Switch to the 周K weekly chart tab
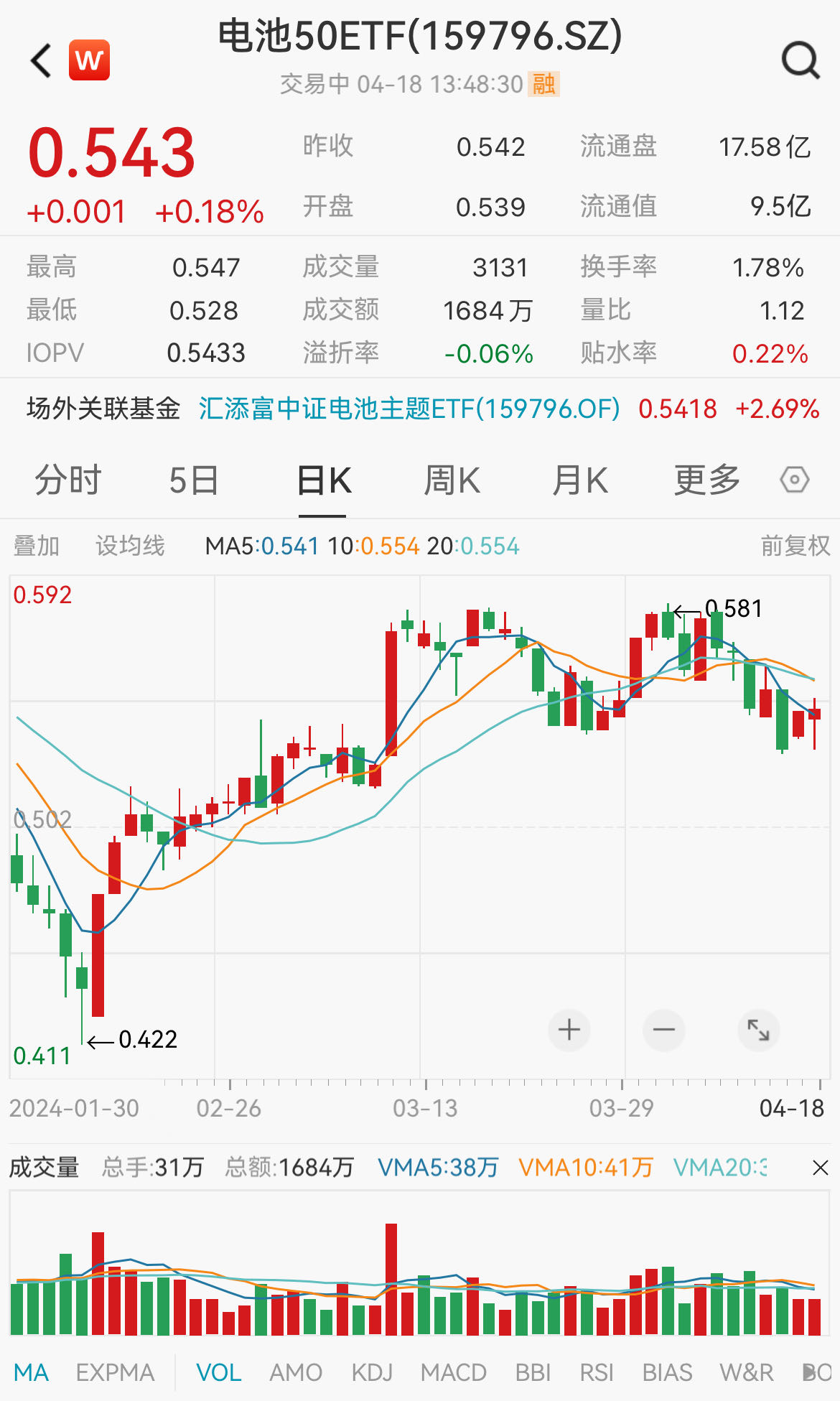This screenshot has height=1401, width=840. point(451,479)
